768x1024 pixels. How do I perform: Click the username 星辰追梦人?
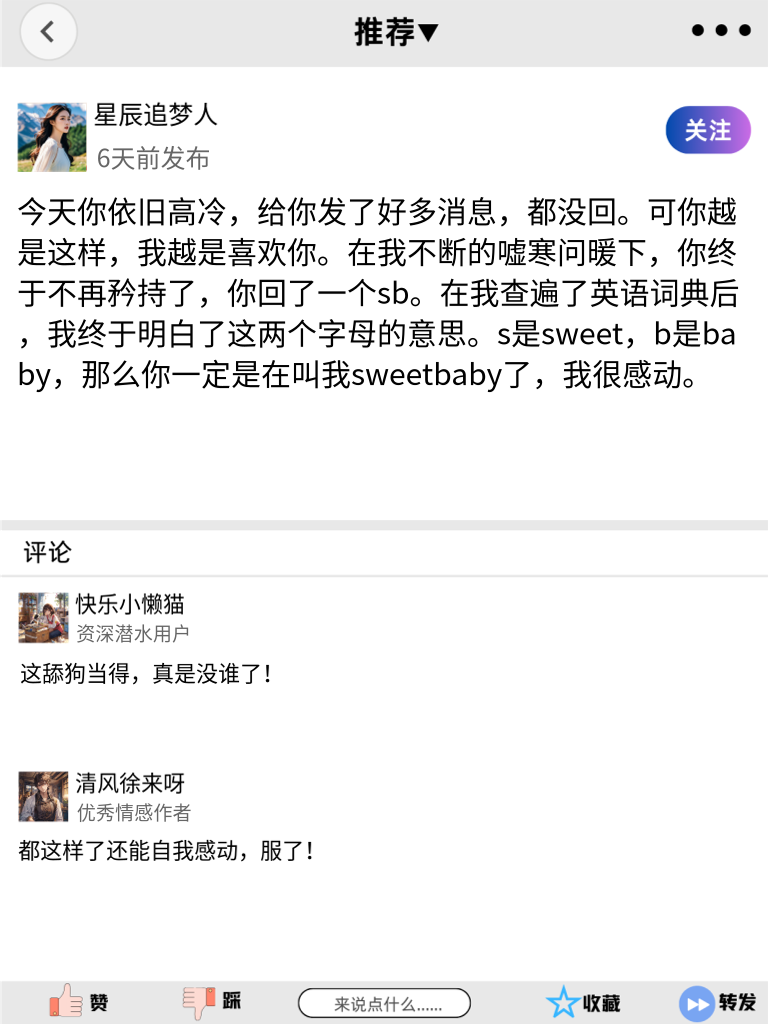point(156,116)
